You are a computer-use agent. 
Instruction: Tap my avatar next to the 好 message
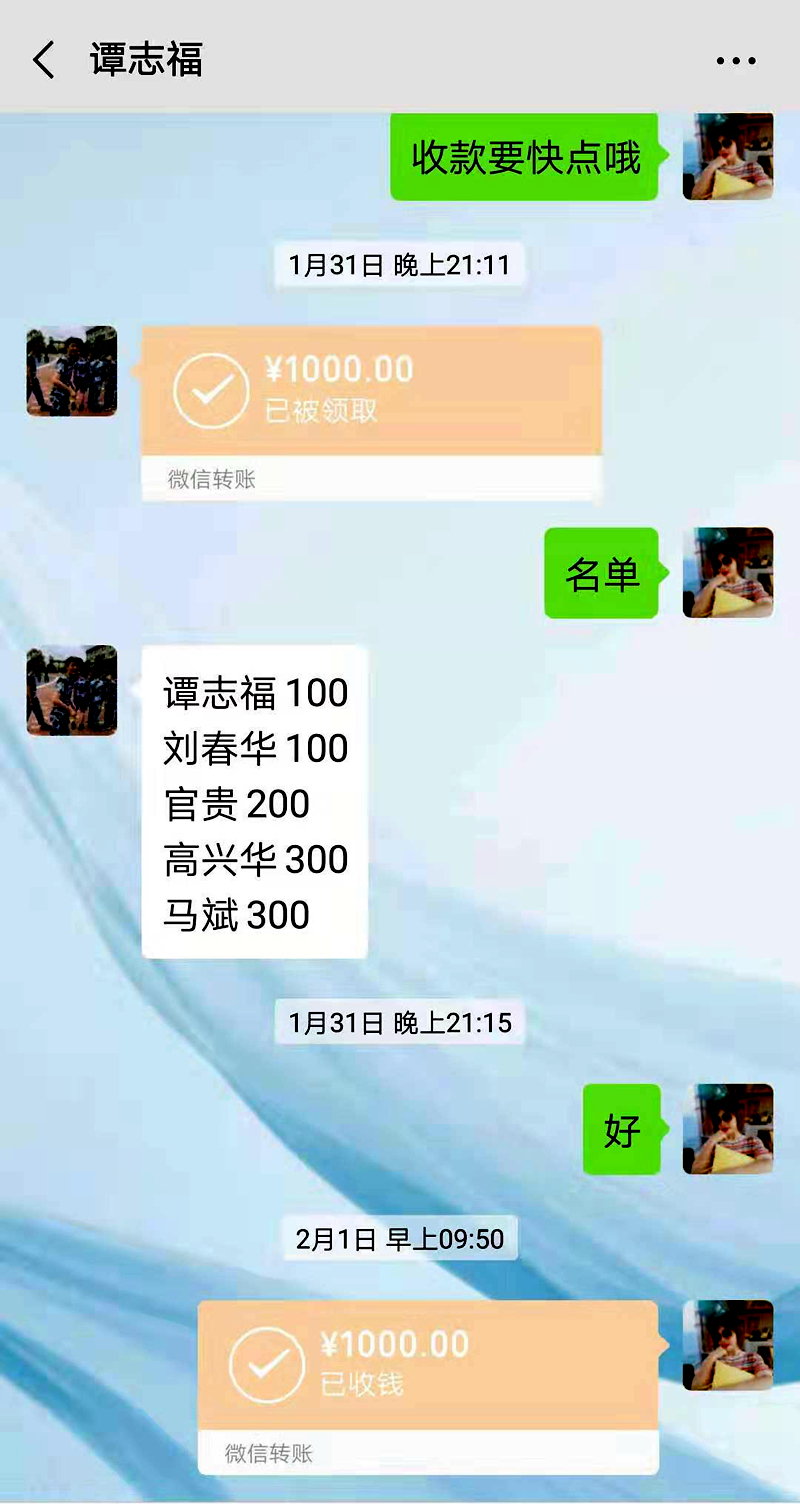(728, 1129)
